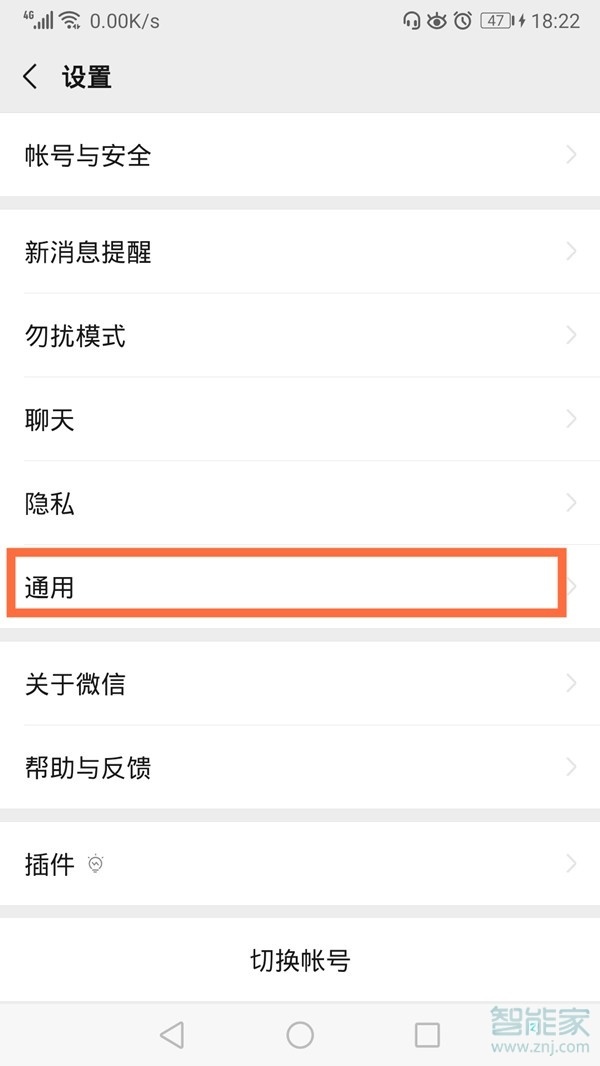Go back from the 设置 page
Image resolution: width=600 pixels, height=1066 pixels.
pos(31,77)
